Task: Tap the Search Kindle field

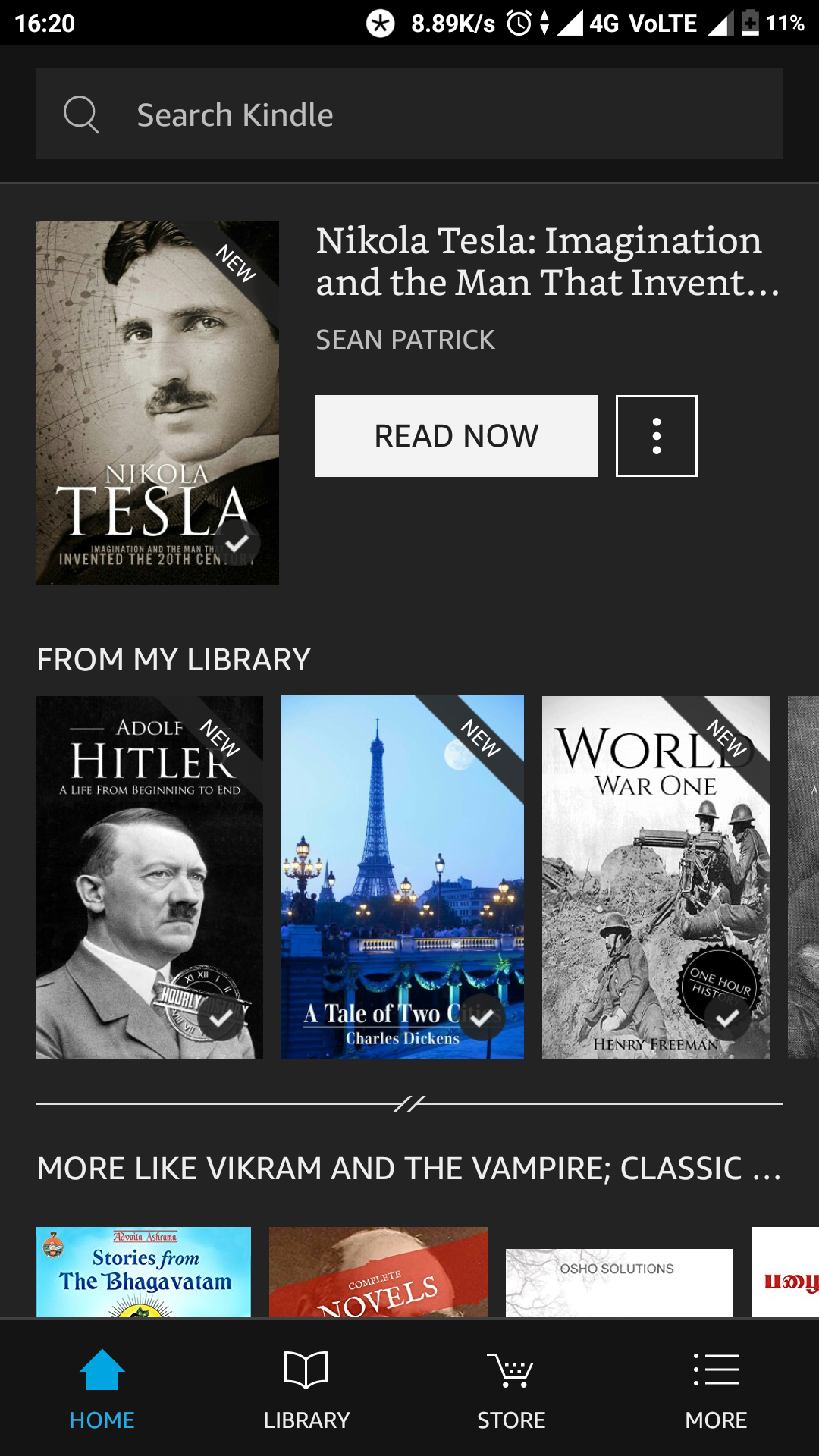Action: (x=409, y=114)
